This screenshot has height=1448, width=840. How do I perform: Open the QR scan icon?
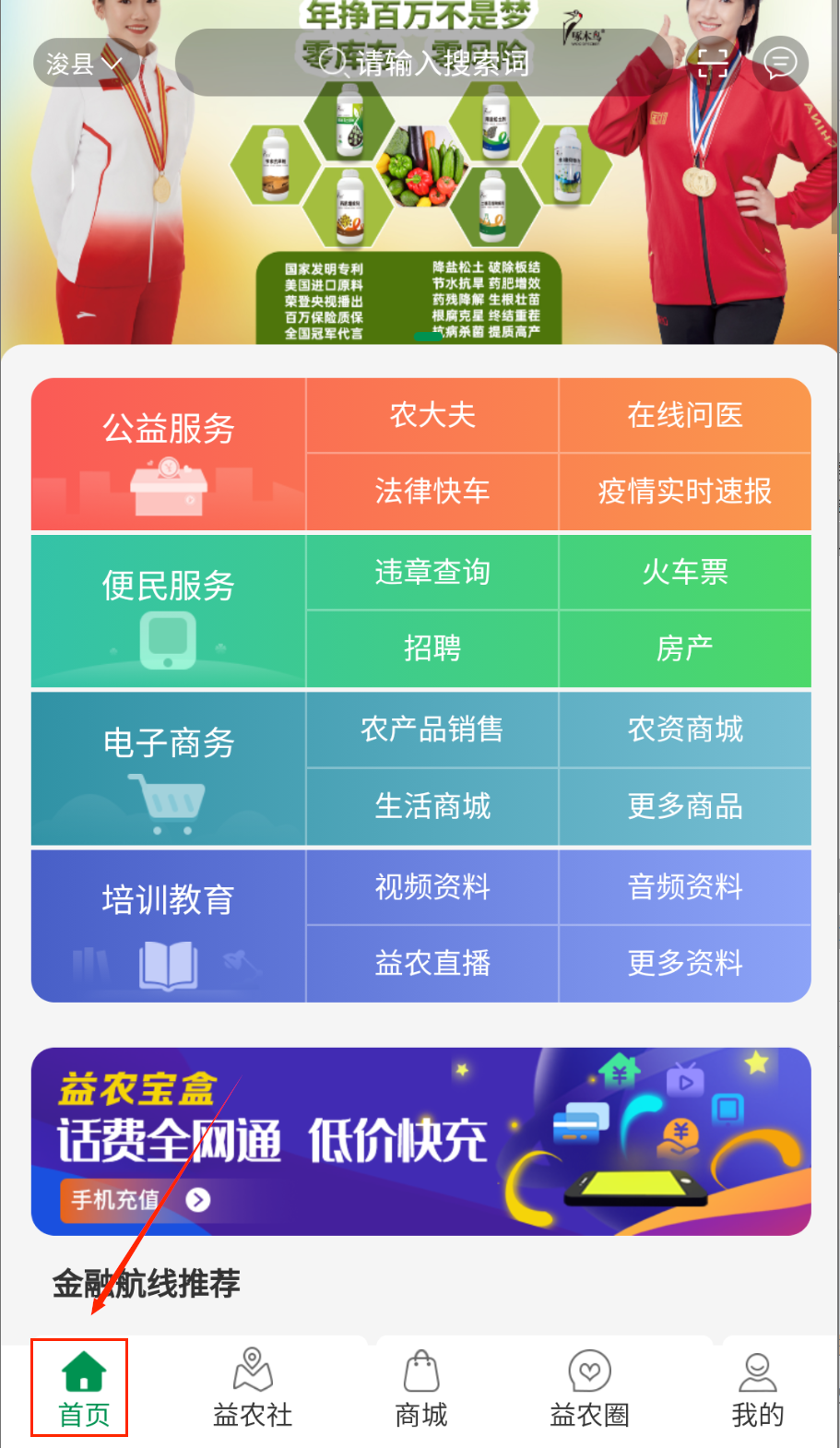click(x=712, y=63)
